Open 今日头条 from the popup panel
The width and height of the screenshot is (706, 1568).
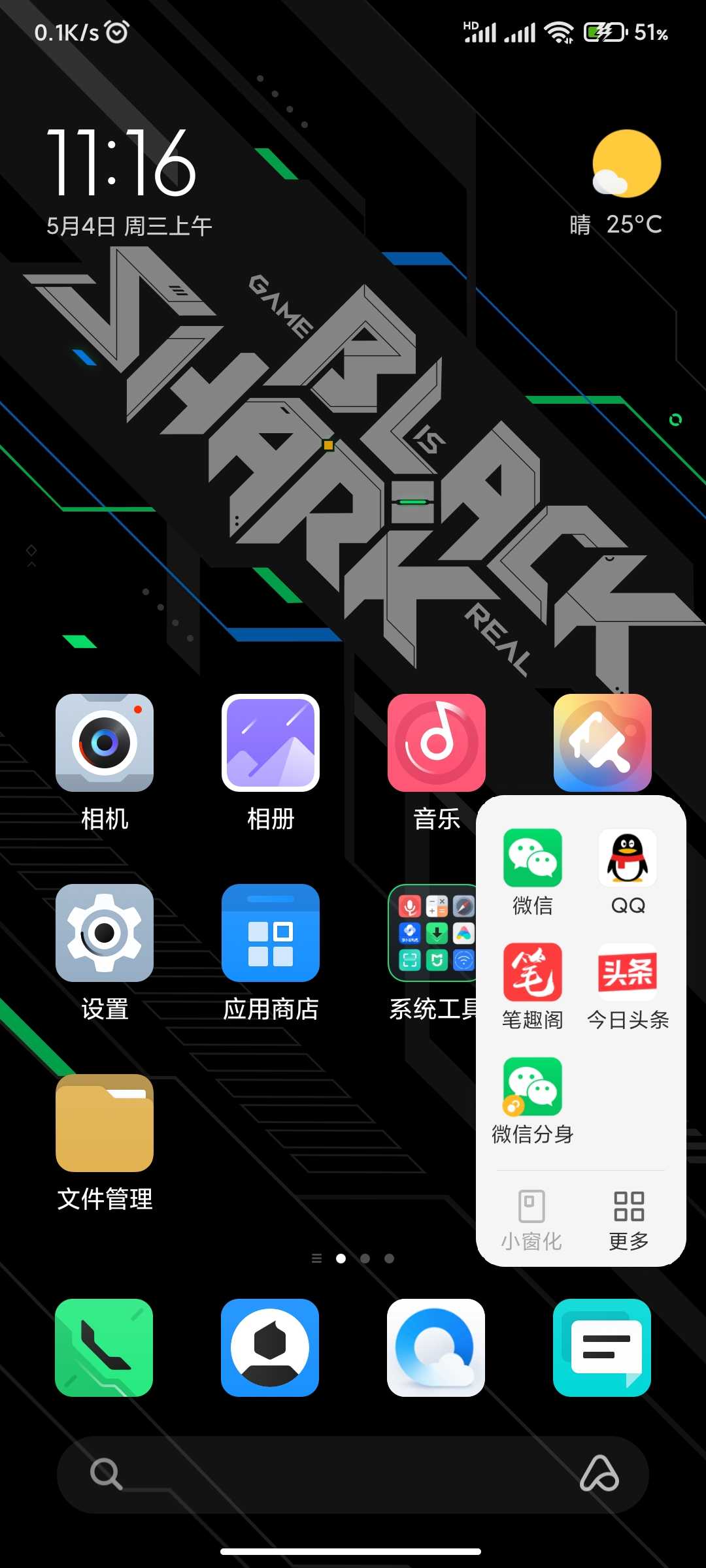(628, 972)
